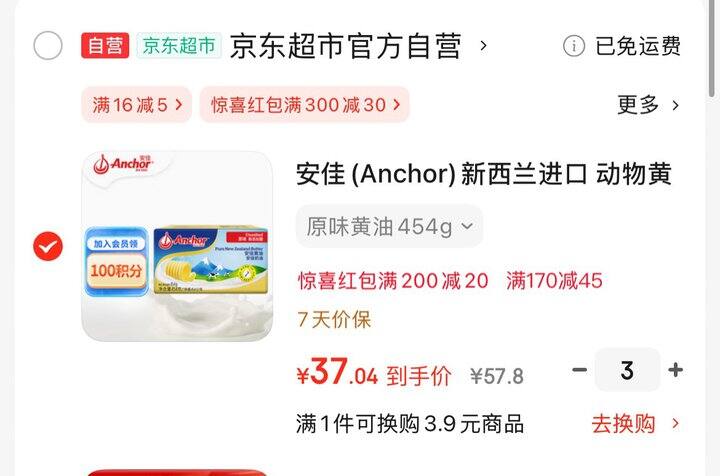The image size is (720, 476).
Task: Increase the butter quantity by one
Action: pyautogui.click(x=676, y=370)
